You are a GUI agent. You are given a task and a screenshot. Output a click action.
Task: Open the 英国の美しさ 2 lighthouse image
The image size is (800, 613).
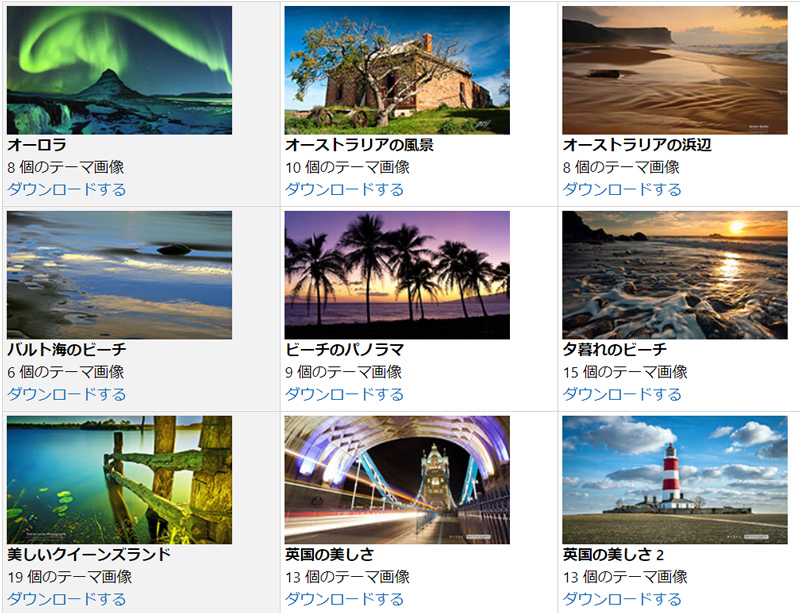pos(674,480)
